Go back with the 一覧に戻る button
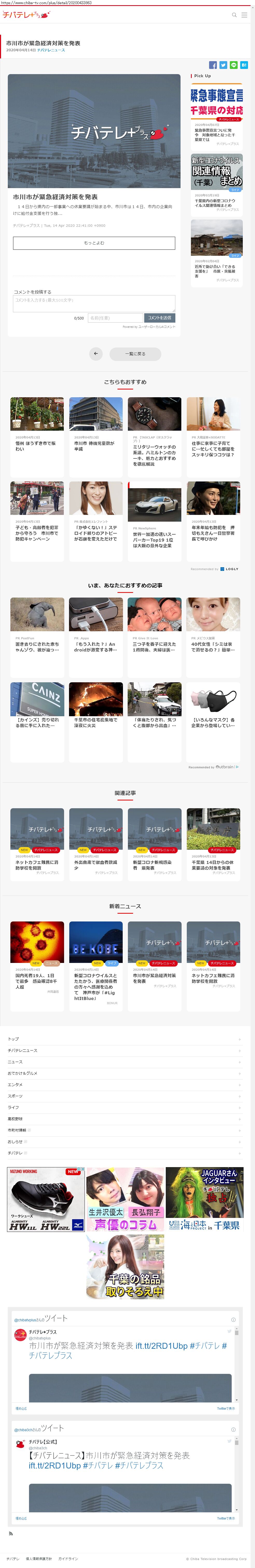The width and height of the screenshot is (255, 1568). click(135, 354)
